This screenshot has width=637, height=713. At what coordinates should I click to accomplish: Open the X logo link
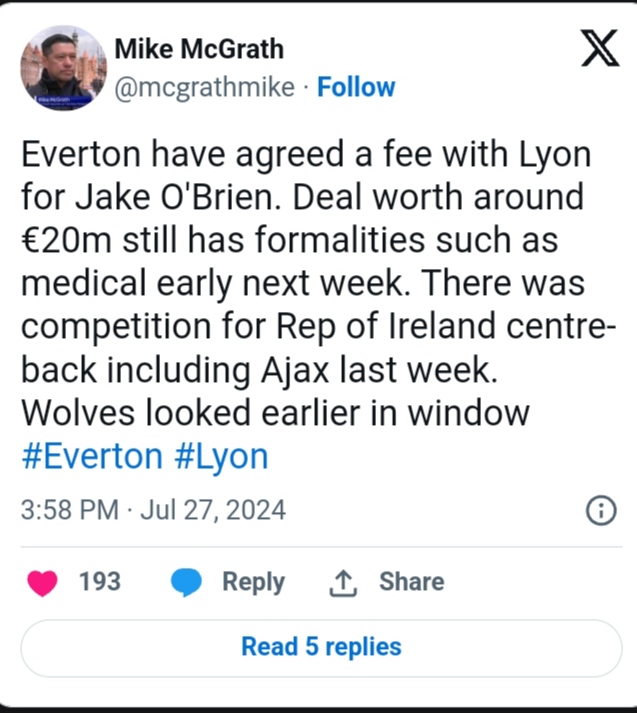(x=599, y=48)
